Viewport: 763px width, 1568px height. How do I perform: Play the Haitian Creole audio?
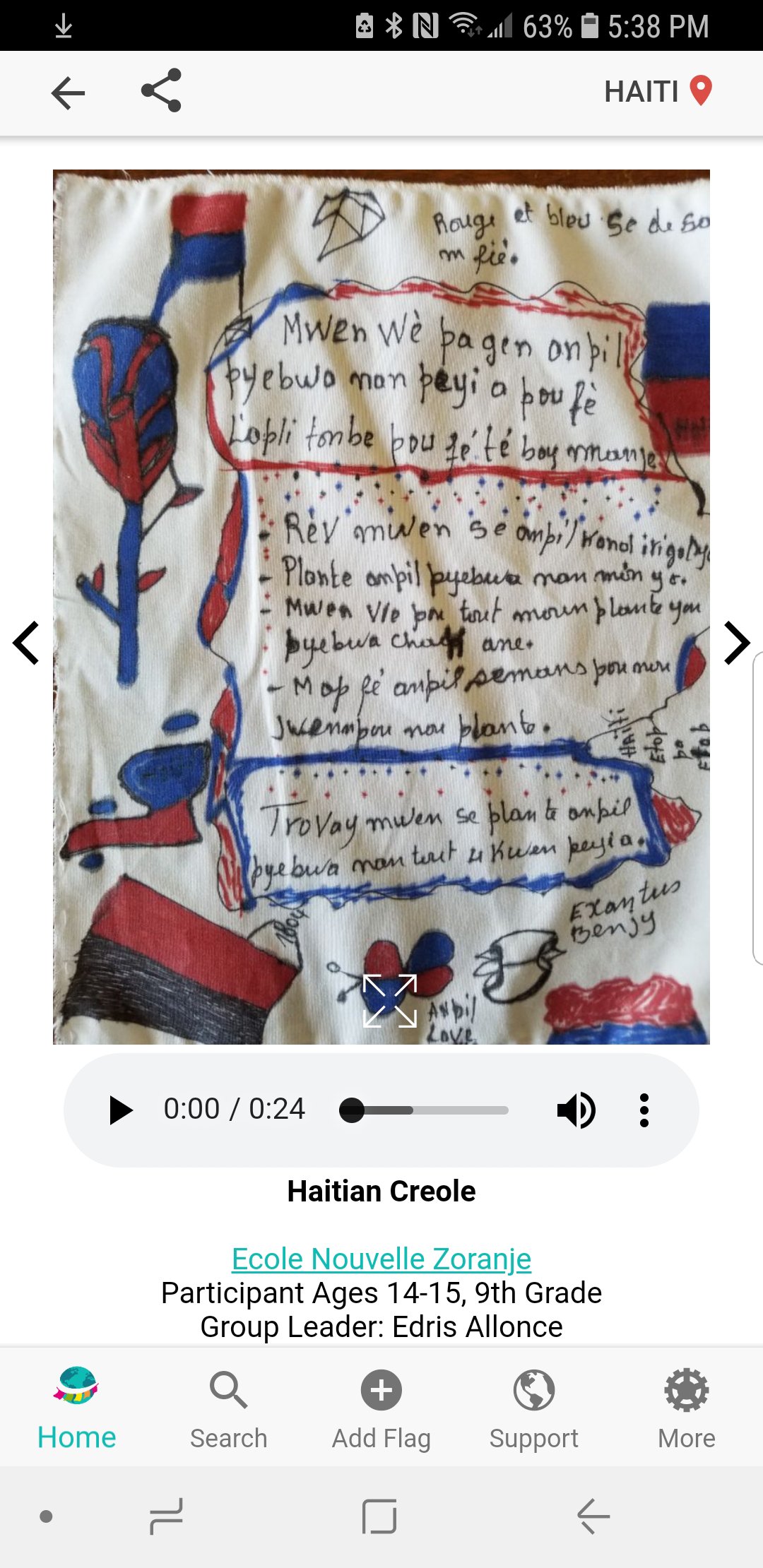121,1110
